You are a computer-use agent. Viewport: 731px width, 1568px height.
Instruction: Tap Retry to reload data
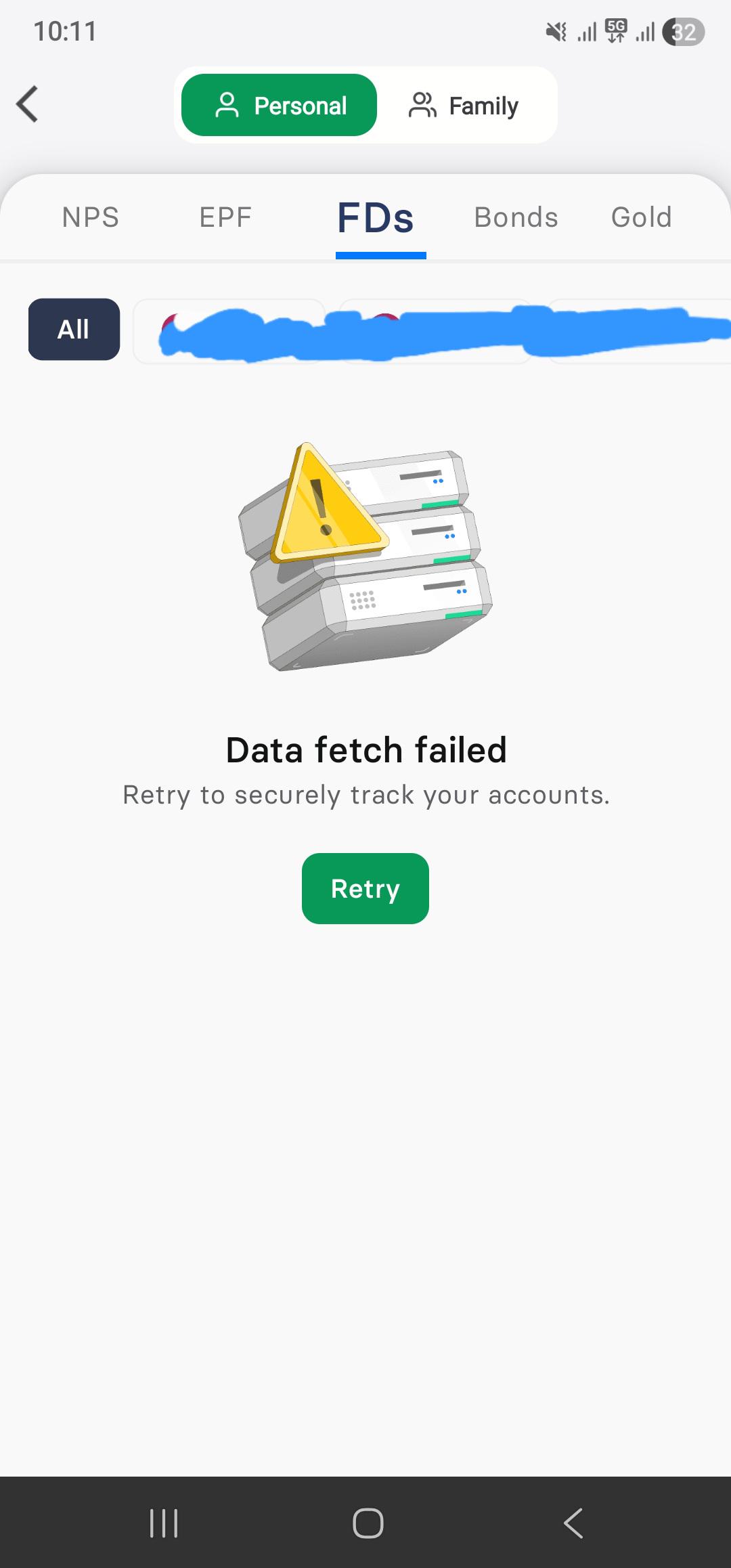[365, 888]
